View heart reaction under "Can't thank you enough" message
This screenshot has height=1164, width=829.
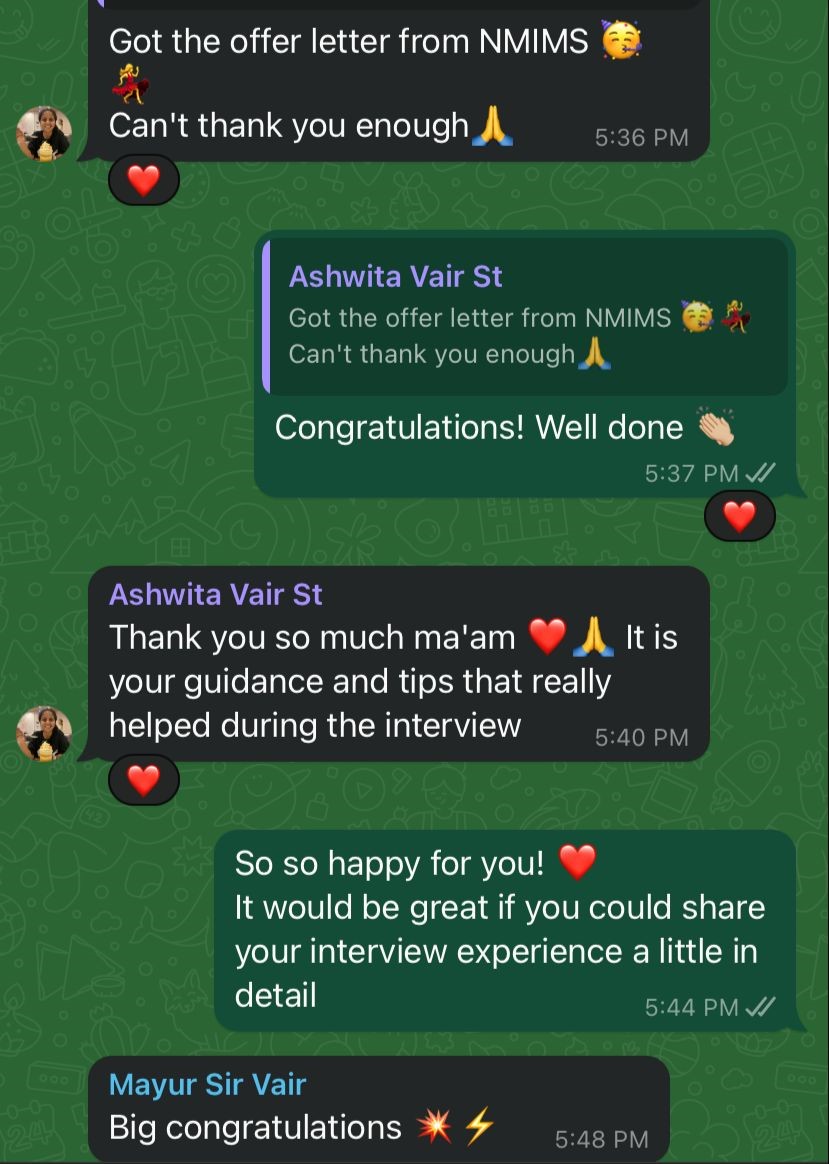143,181
